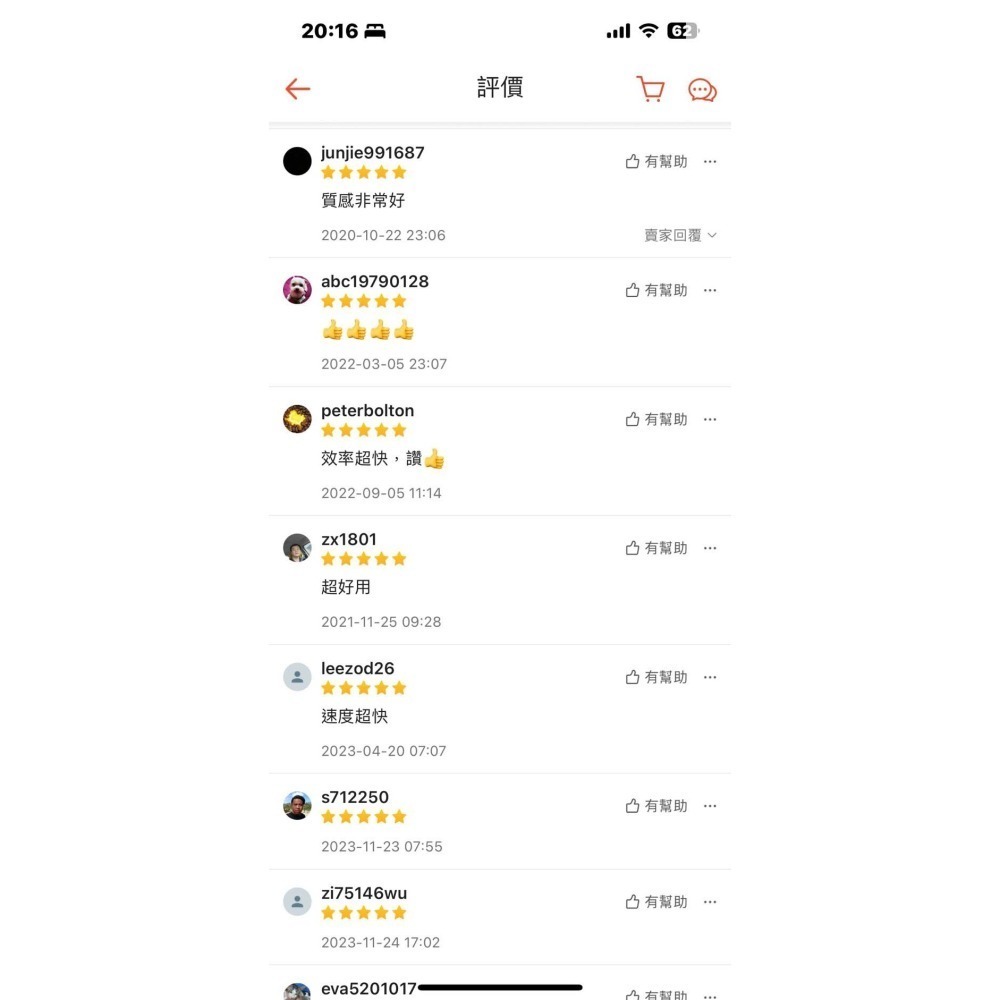Open more options for junjie991687's review
Image resolution: width=1000 pixels, height=1000 pixels.
[x=710, y=162]
